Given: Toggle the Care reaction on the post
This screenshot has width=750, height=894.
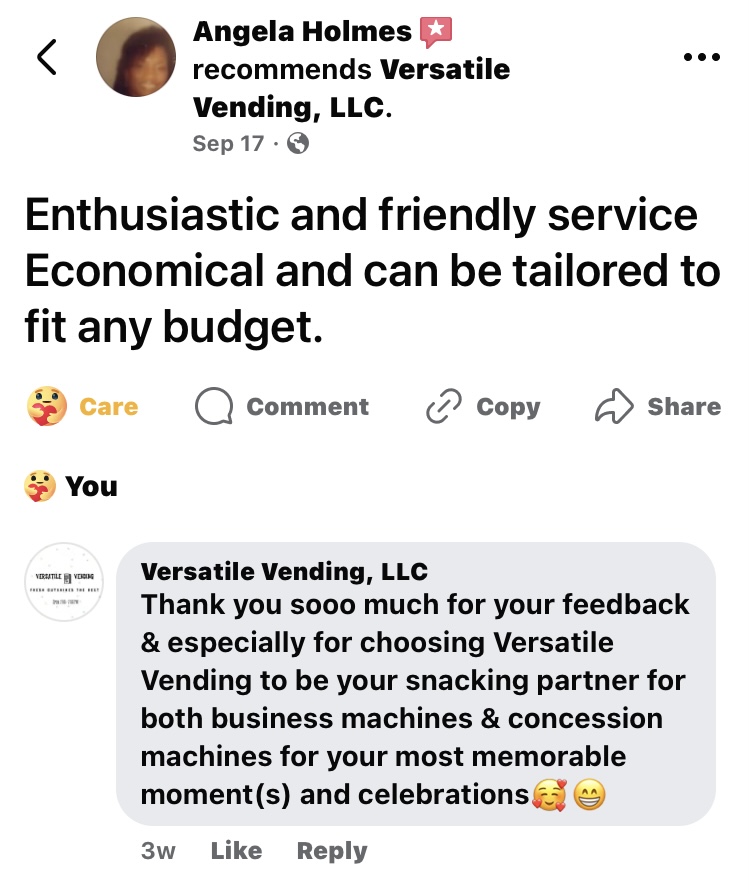Looking at the screenshot, I should 83,407.
